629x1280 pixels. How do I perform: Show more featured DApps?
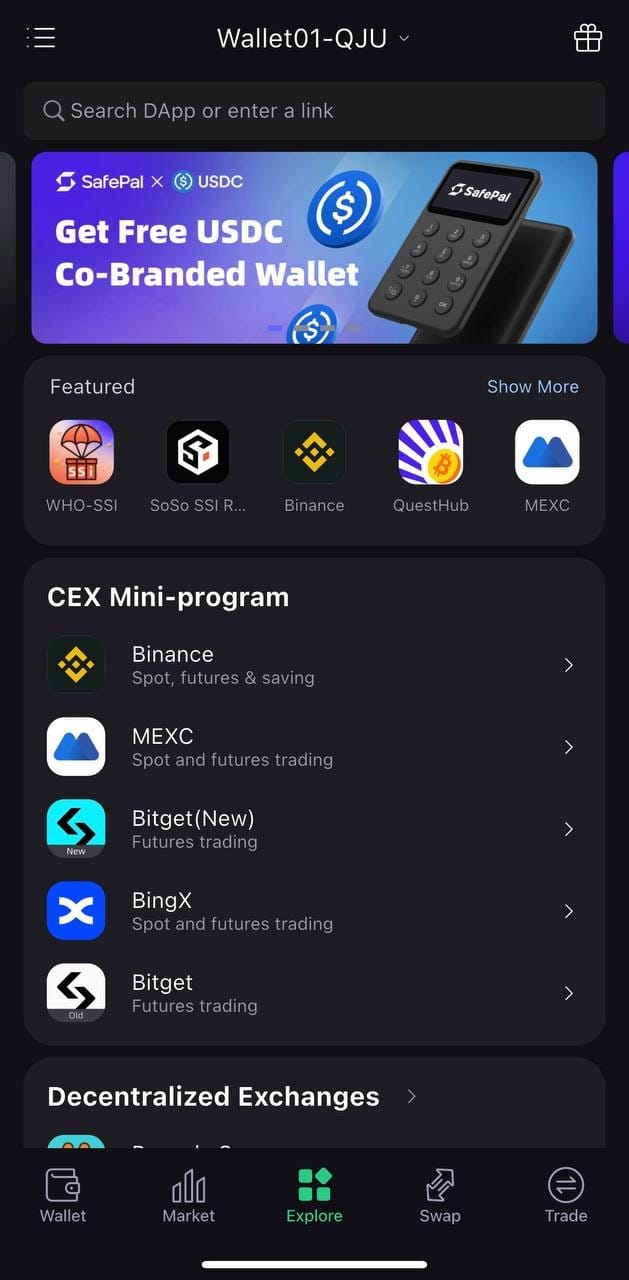[532, 387]
